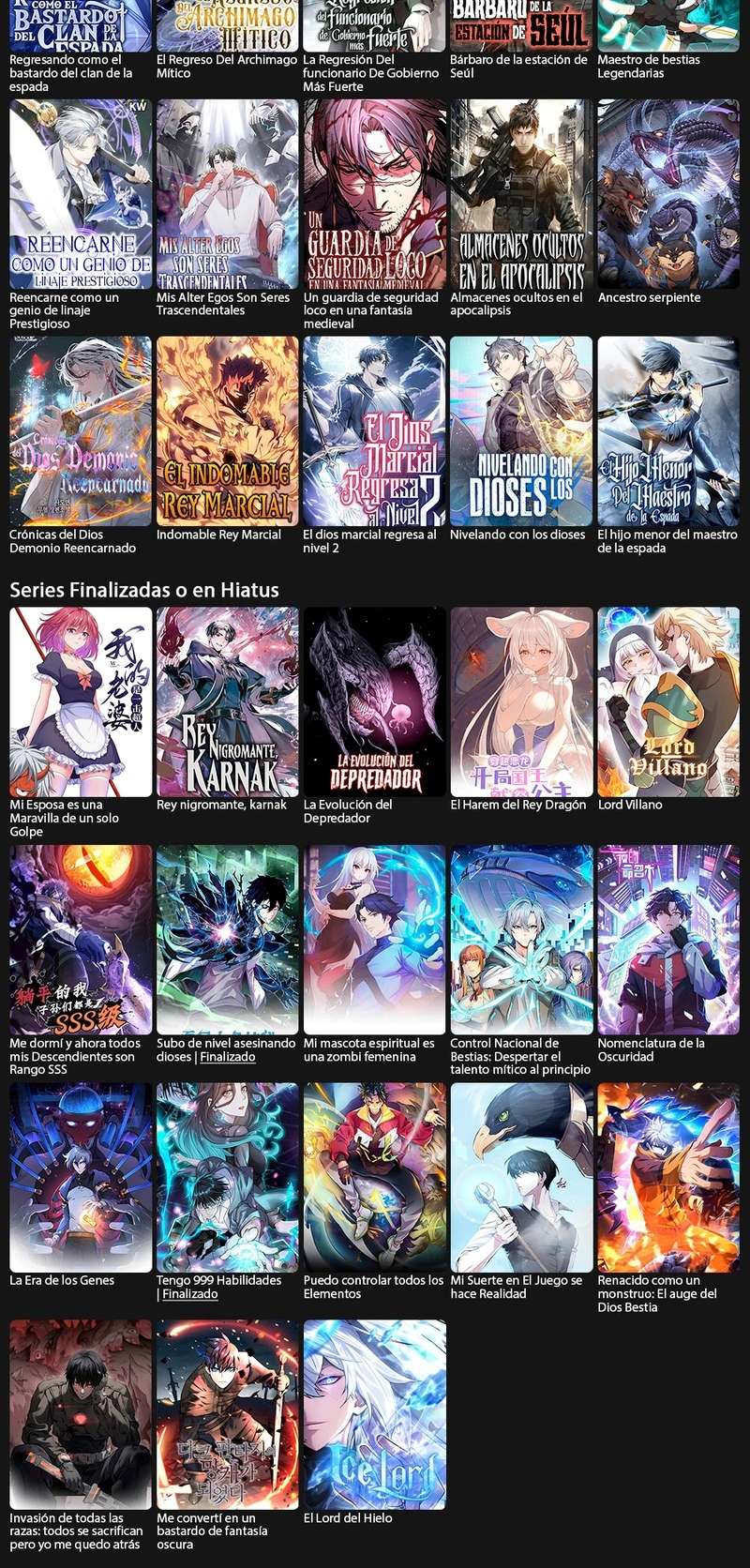
Task: View Nomenclatura de la Oscuridad
Action: 668,940
